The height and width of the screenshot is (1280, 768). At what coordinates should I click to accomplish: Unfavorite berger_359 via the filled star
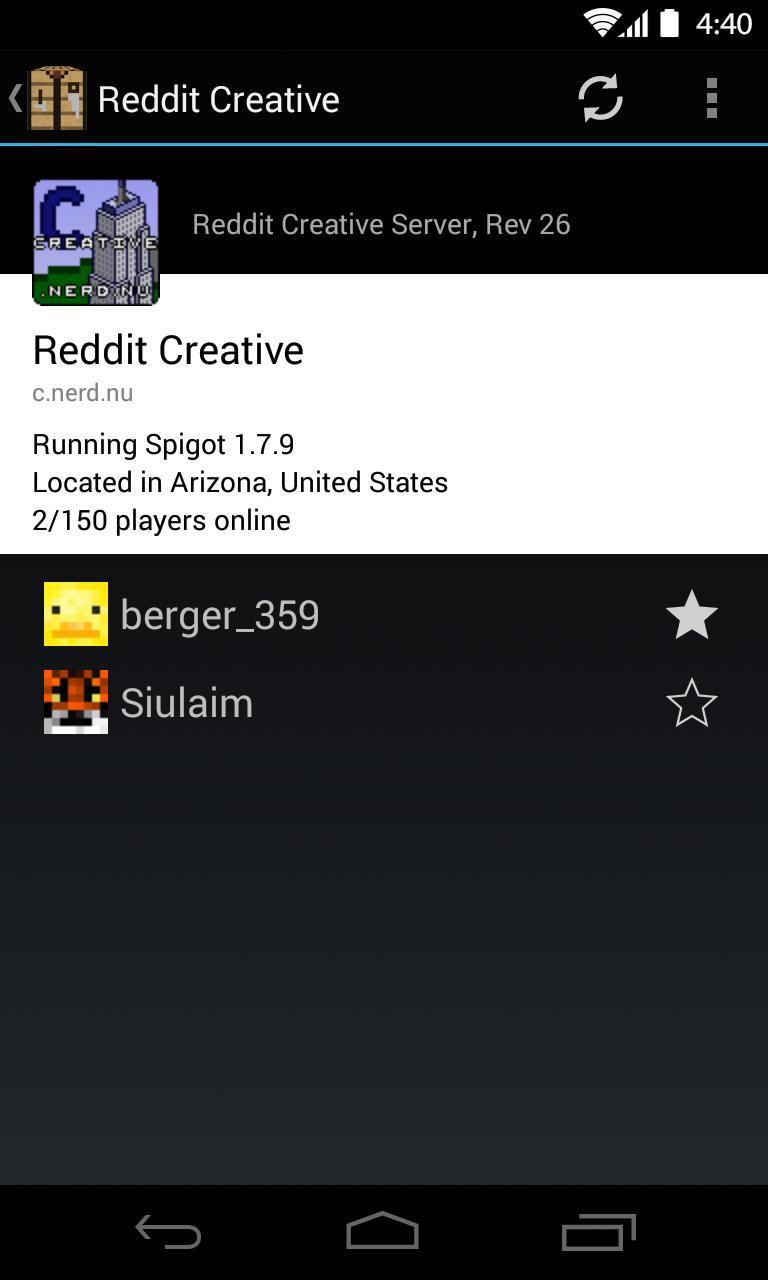coord(691,614)
